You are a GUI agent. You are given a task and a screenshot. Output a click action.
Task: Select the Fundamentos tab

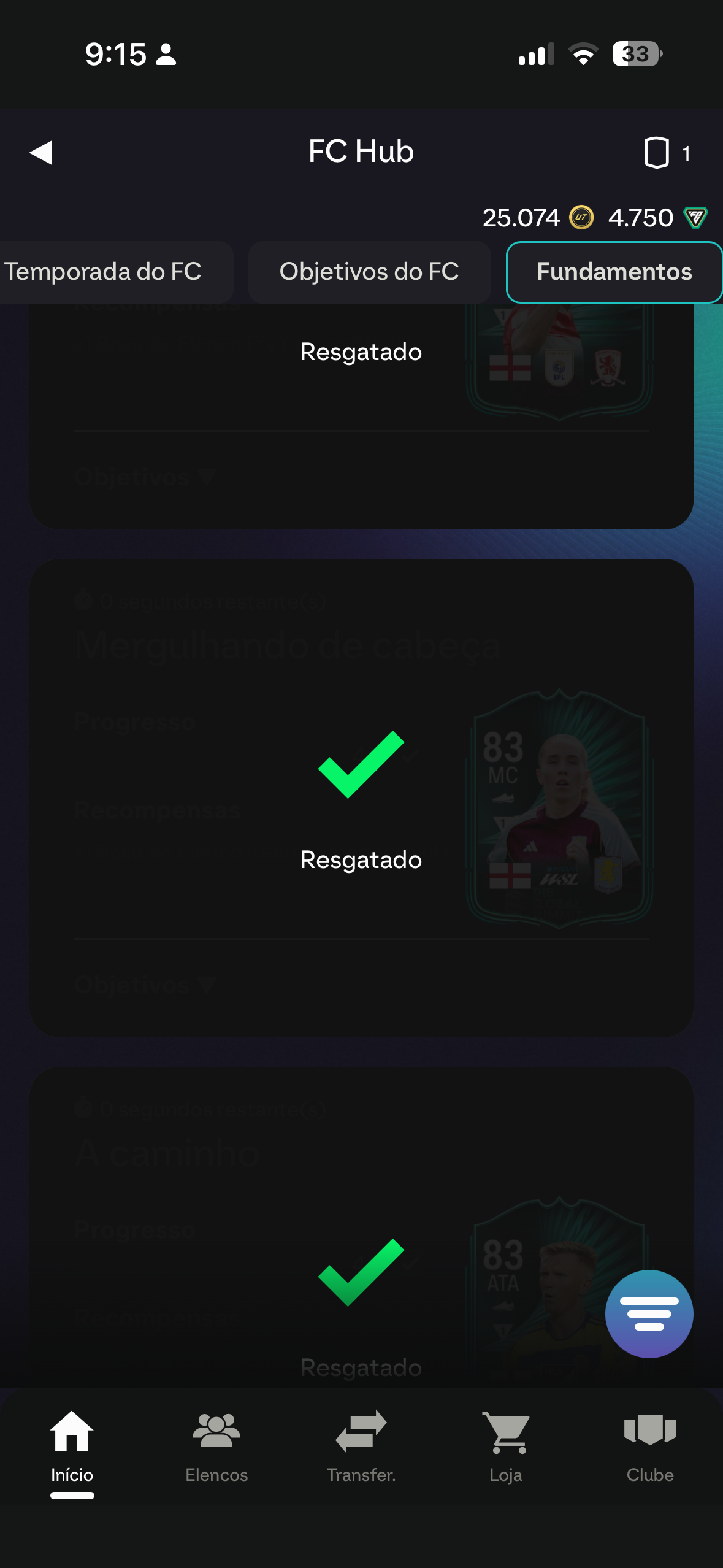pos(614,272)
